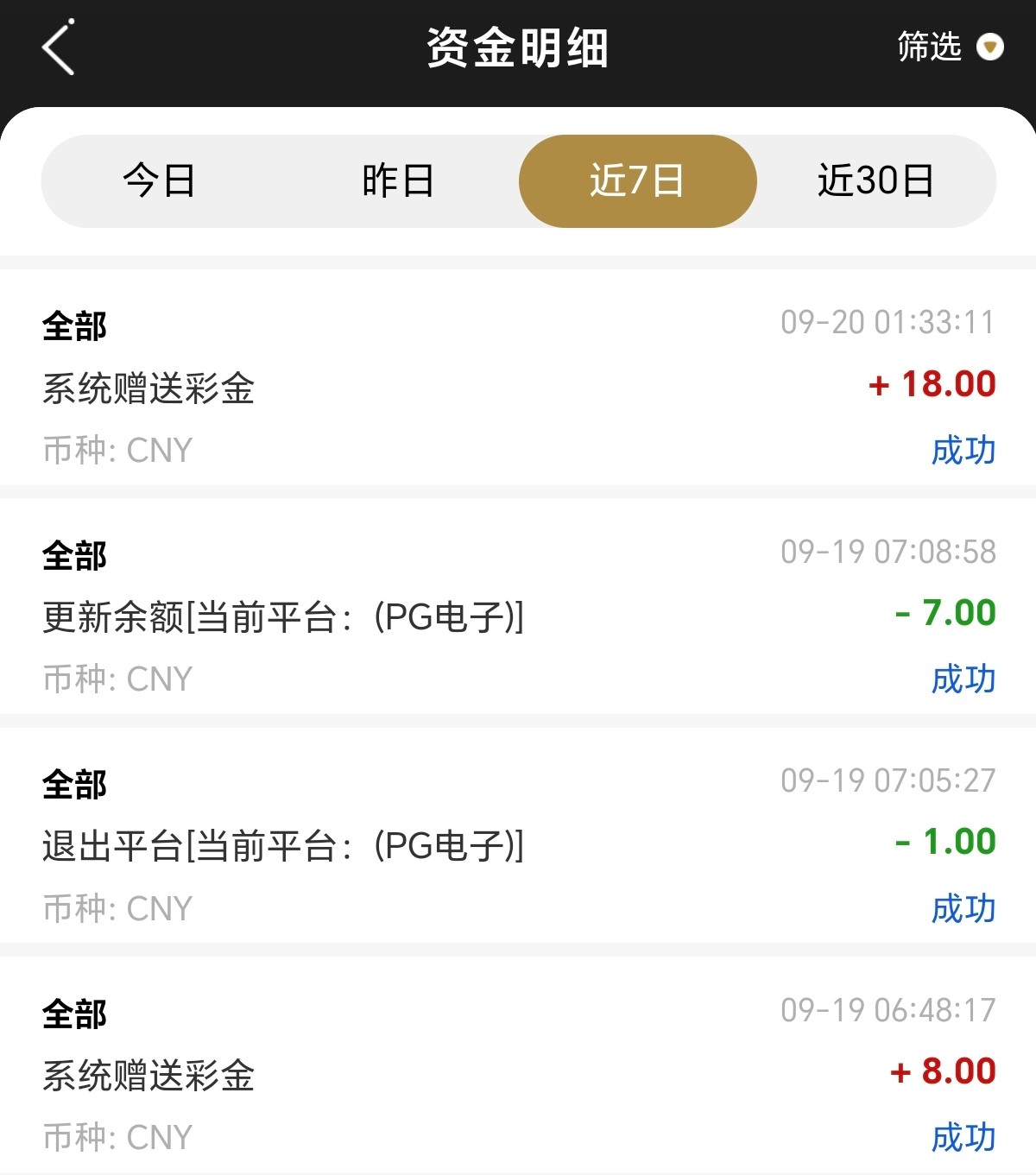The image size is (1036, 1175).
Task: Show 昨日 transaction records
Action: pos(398,181)
